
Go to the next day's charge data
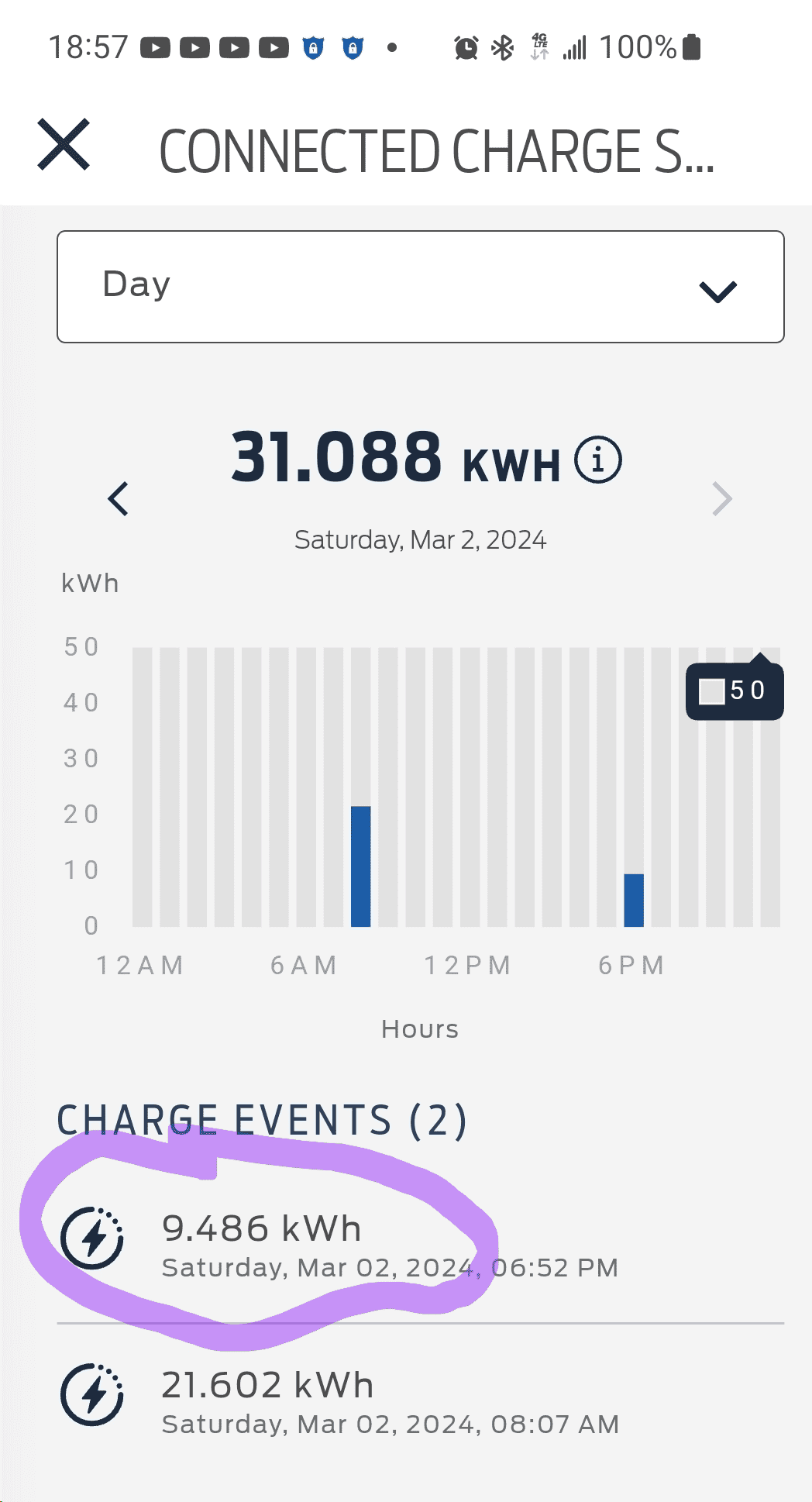(721, 498)
